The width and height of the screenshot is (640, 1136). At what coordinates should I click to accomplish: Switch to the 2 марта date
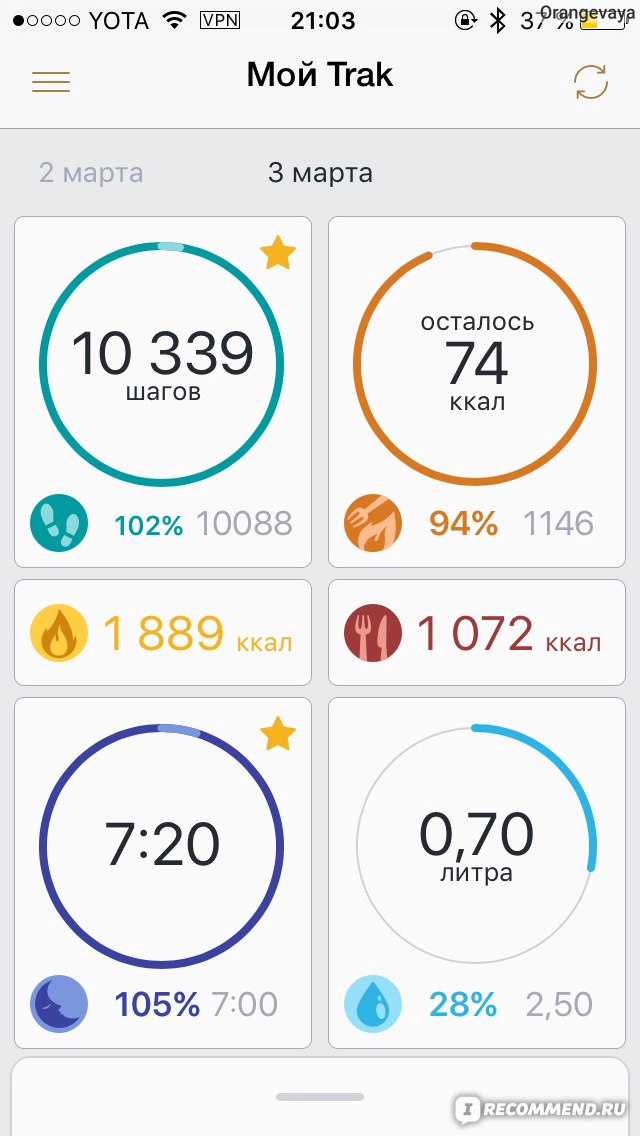click(91, 173)
